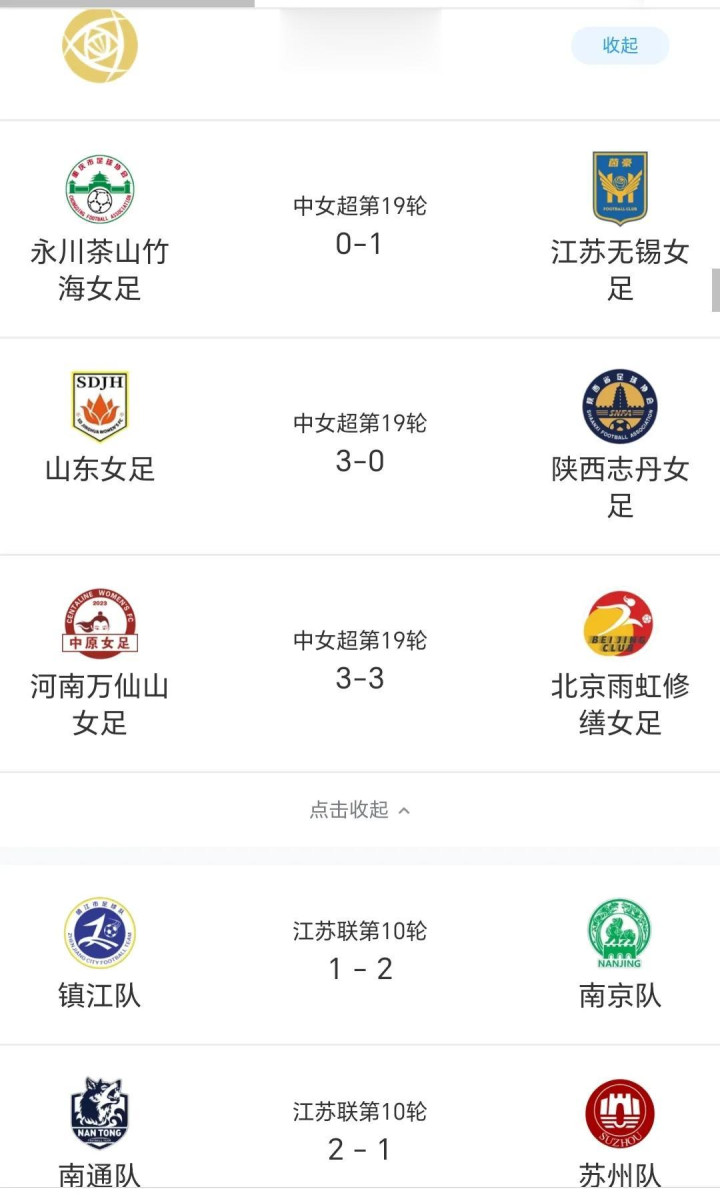Open the 永川茶山竹海女足 vs 江苏无锡女足 match
This screenshot has width=720, height=1195.
360,229
